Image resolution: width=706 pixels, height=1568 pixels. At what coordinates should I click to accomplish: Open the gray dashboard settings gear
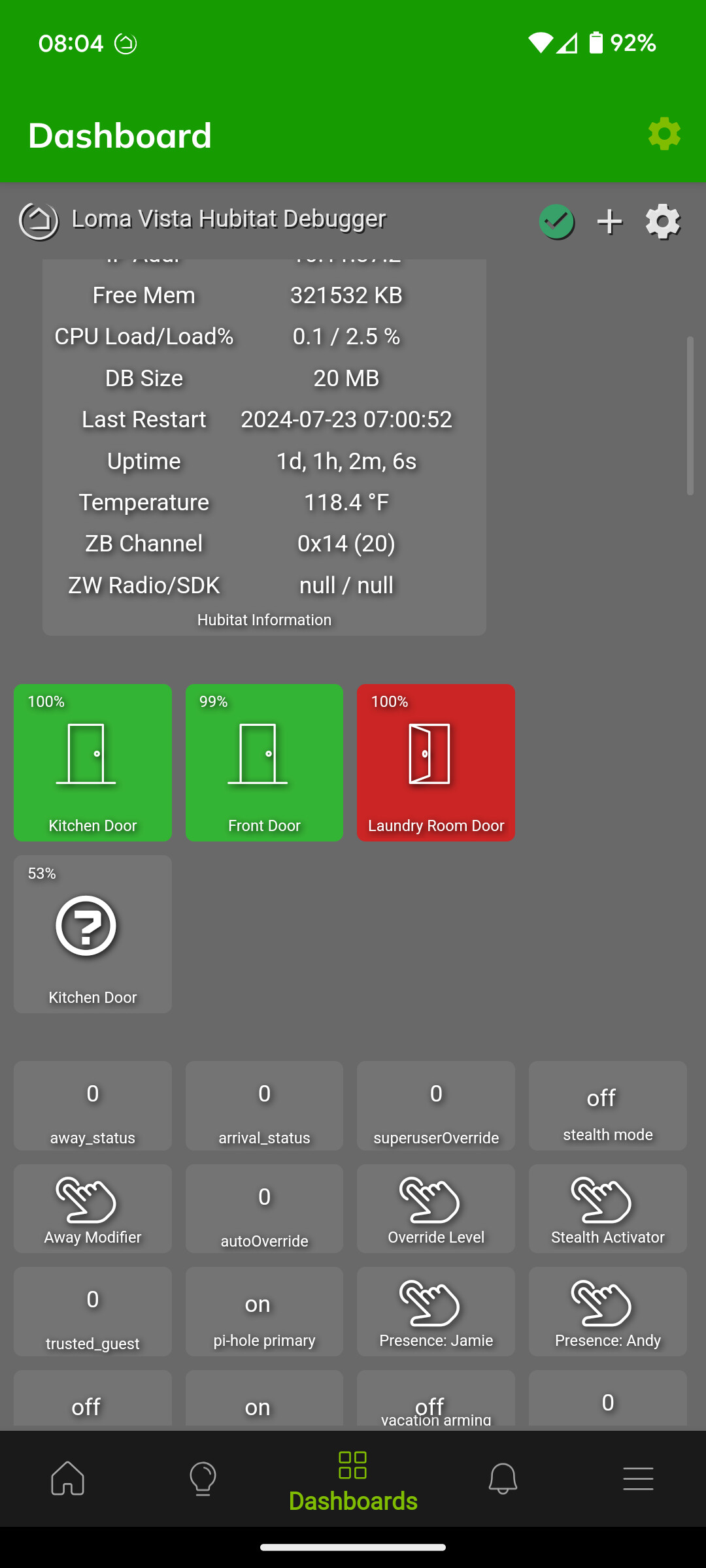point(663,222)
